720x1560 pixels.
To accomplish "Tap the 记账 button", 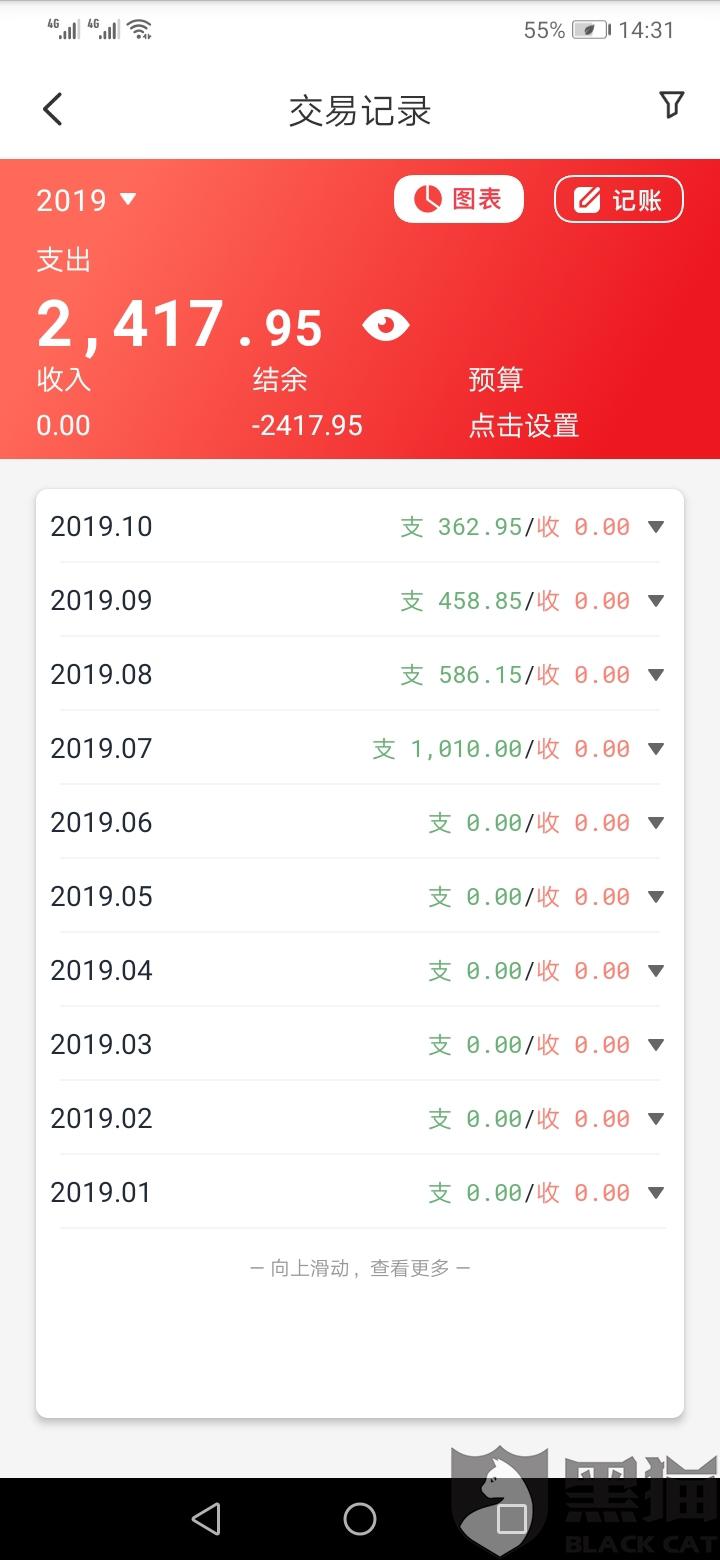I will pos(619,199).
